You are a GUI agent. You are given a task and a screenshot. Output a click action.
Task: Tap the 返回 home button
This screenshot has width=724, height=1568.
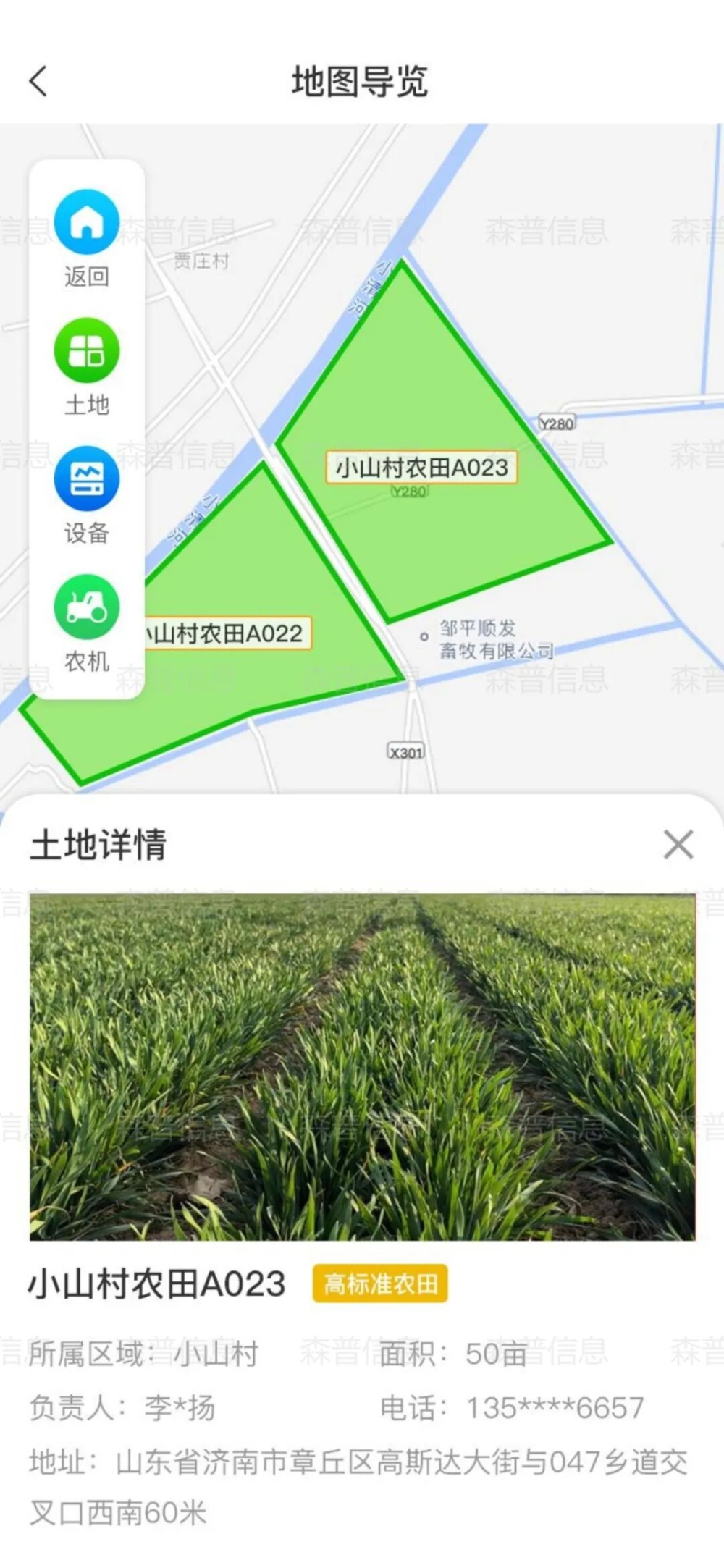click(x=87, y=223)
